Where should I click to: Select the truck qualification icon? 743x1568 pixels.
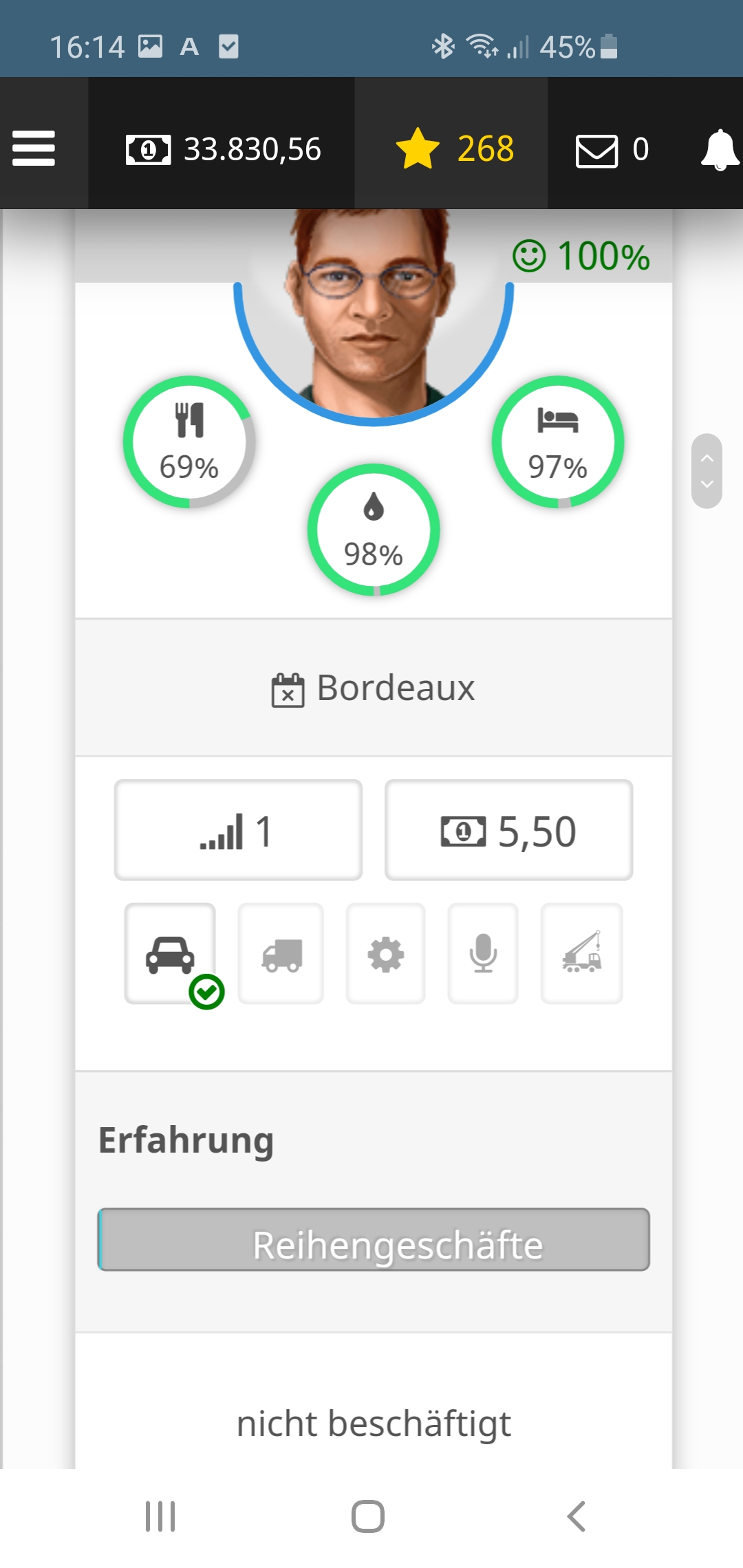[281, 954]
